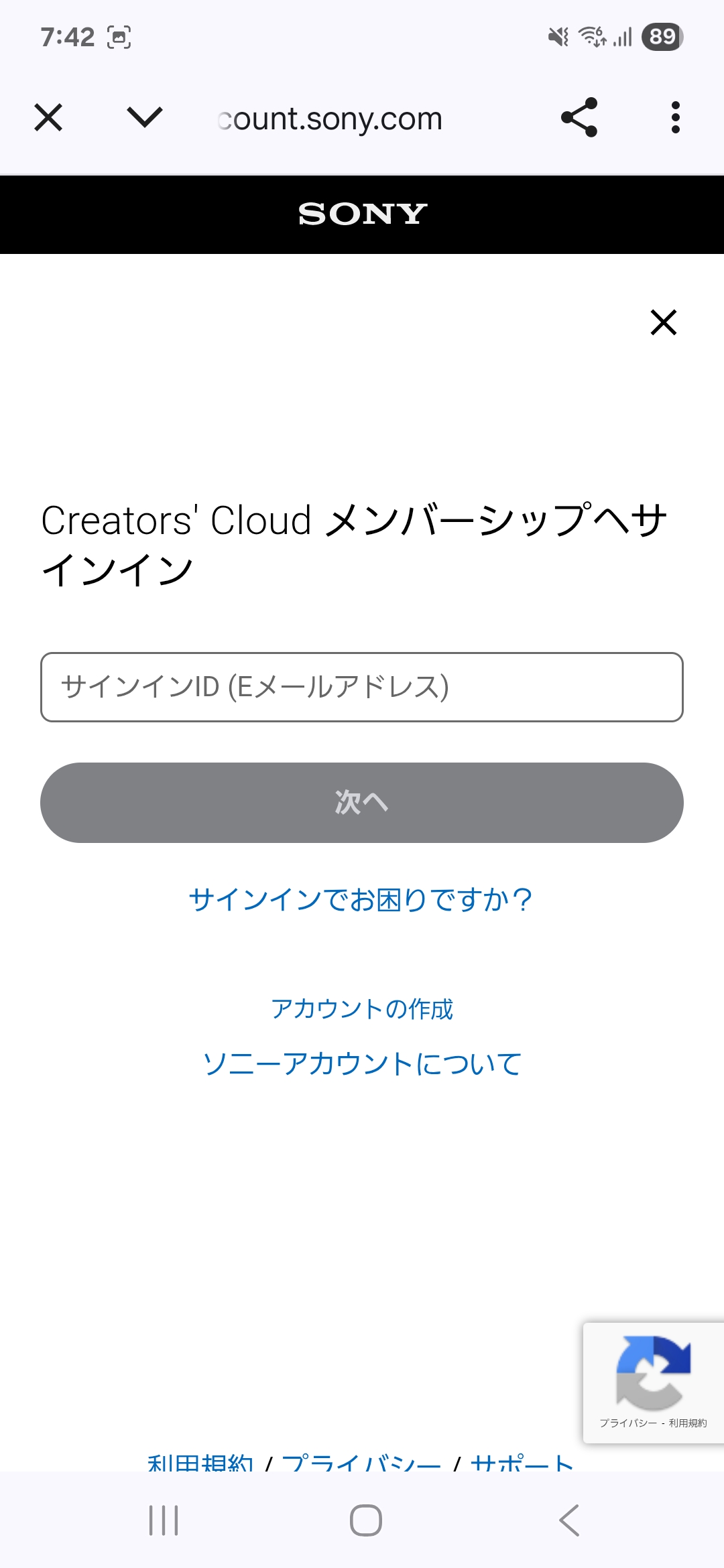This screenshot has width=724, height=1568.
Task: Focus the サインインID email field
Action: [362, 687]
